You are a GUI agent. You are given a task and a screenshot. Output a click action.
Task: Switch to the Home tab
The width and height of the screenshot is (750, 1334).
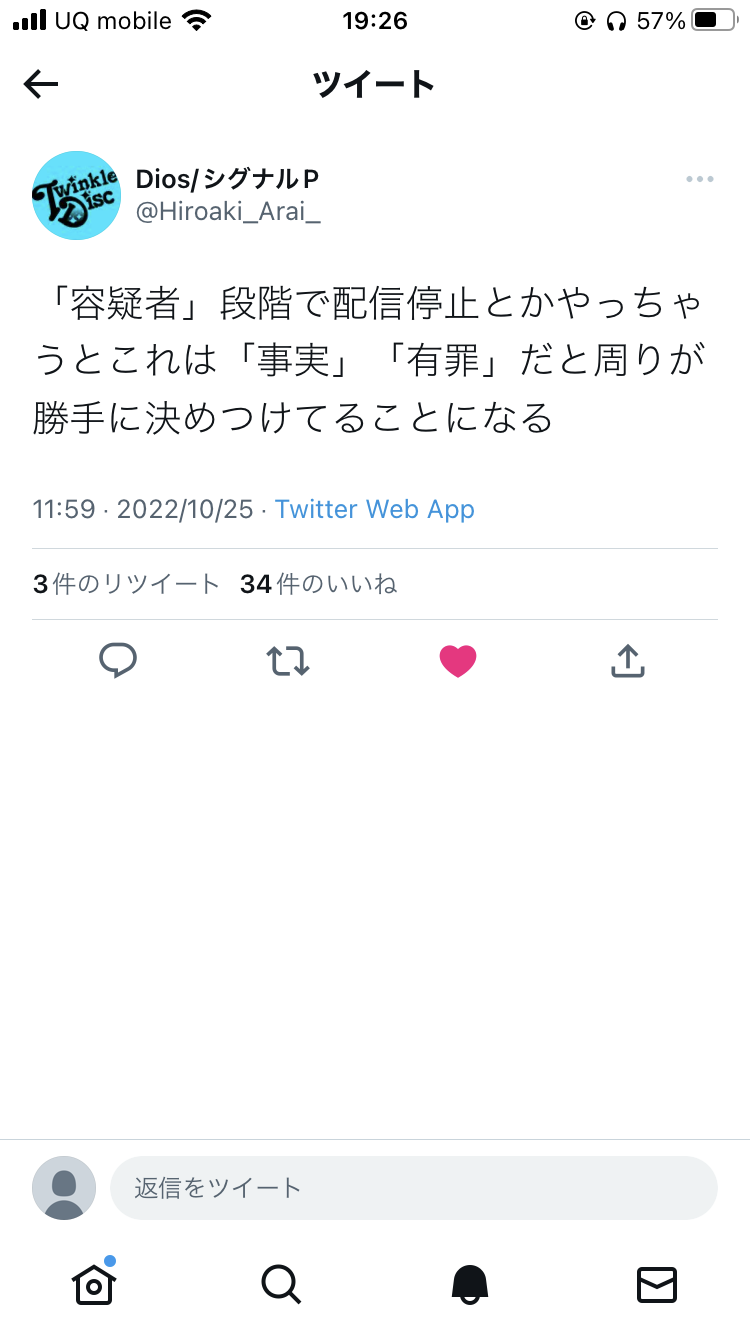click(x=93, y=1283)
